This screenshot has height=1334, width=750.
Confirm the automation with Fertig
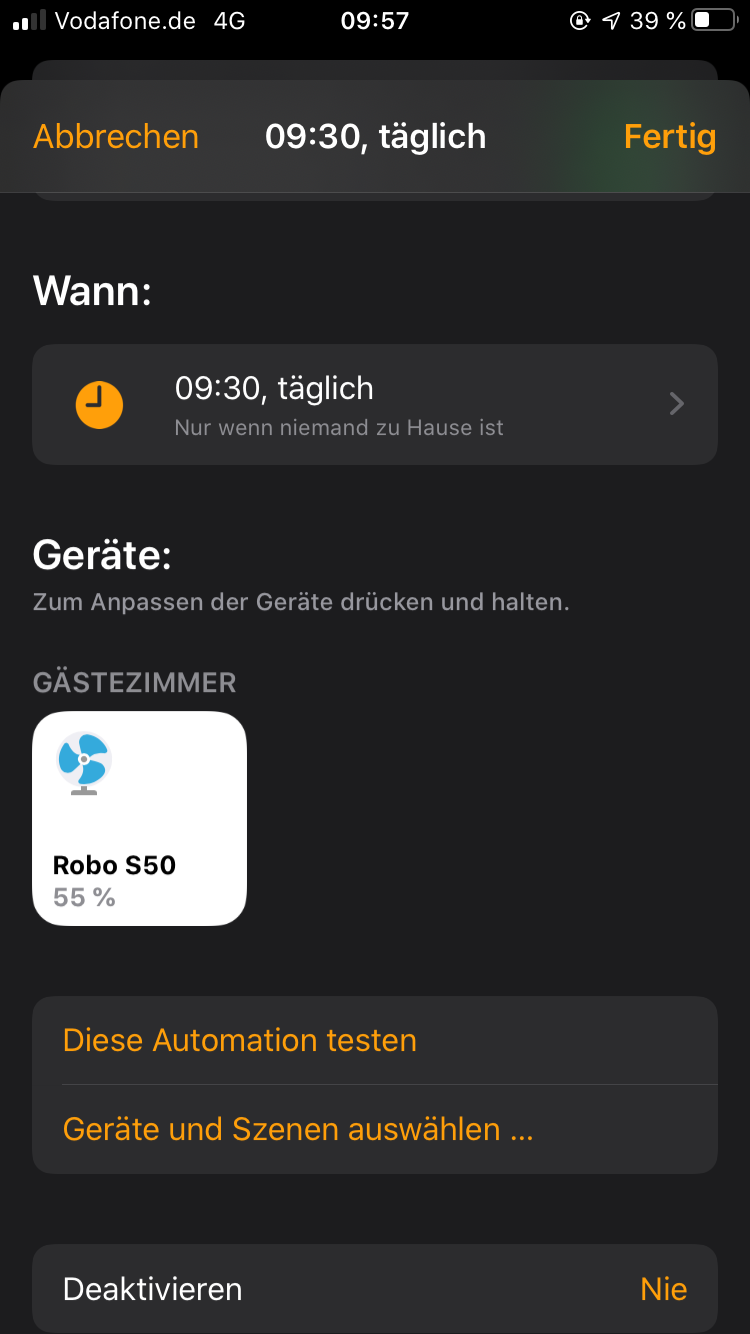click(669, 137)
